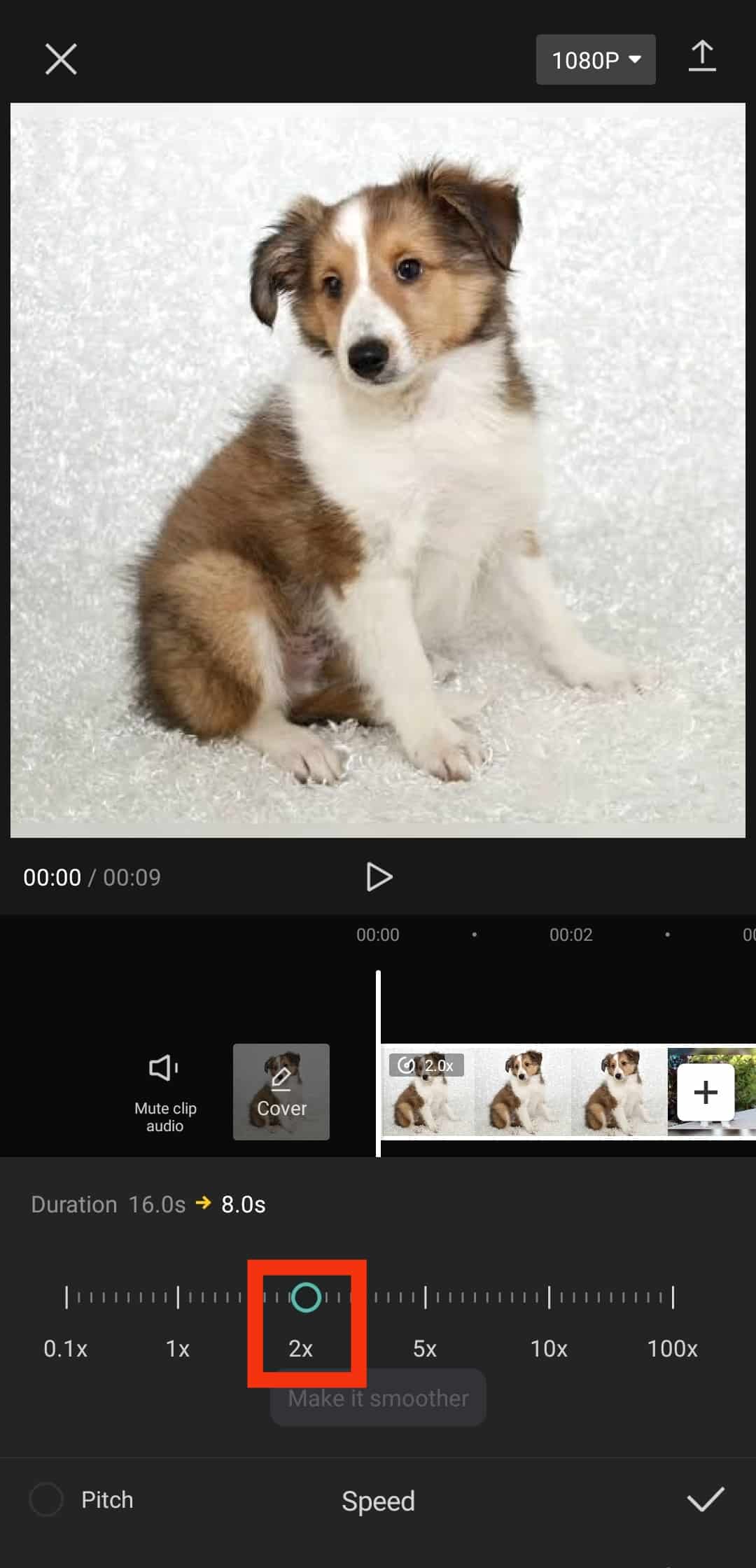Viewport: 756px width, 1568px height.
Task: Confirm speed change with checkmark
Action: point(704,1499)
